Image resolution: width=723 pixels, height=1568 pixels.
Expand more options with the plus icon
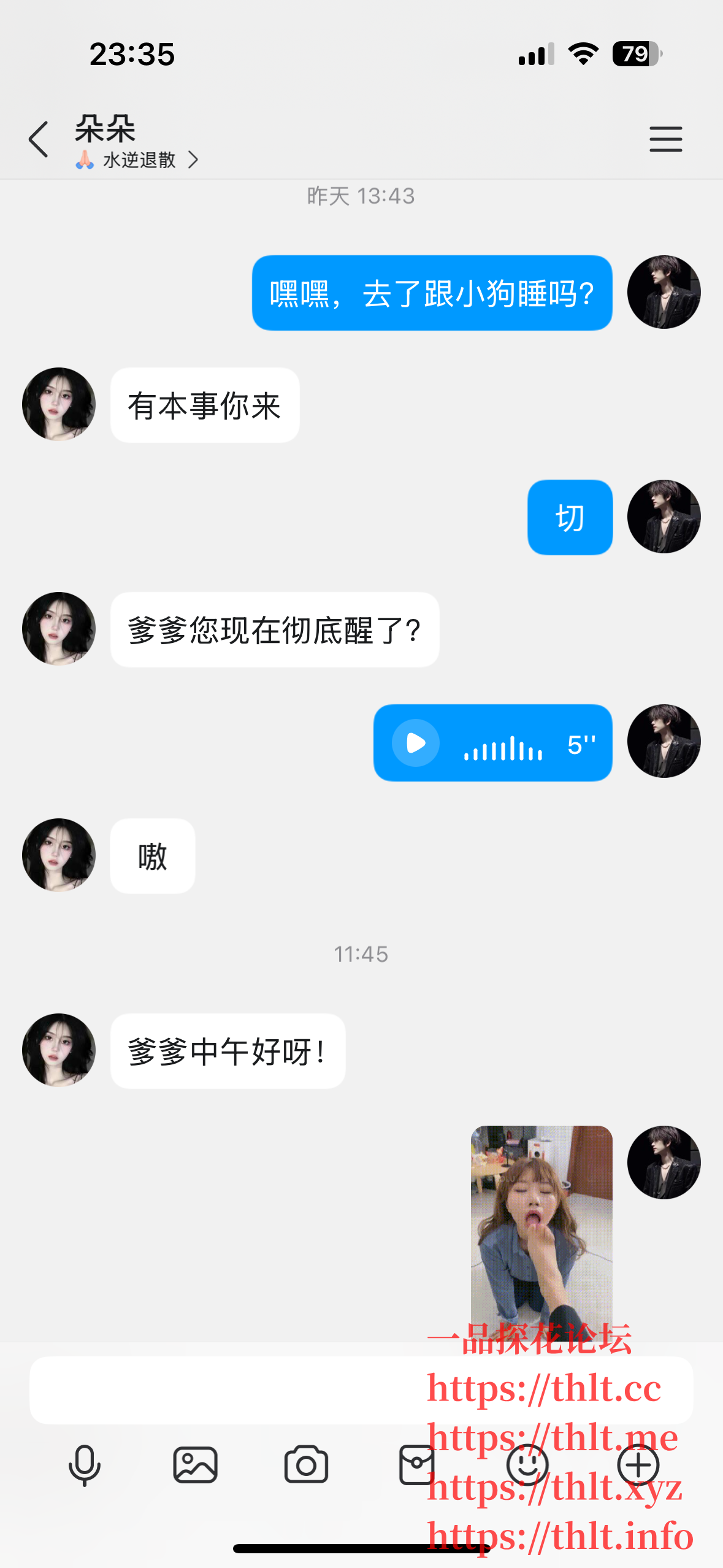click(x=638, y=1465)
